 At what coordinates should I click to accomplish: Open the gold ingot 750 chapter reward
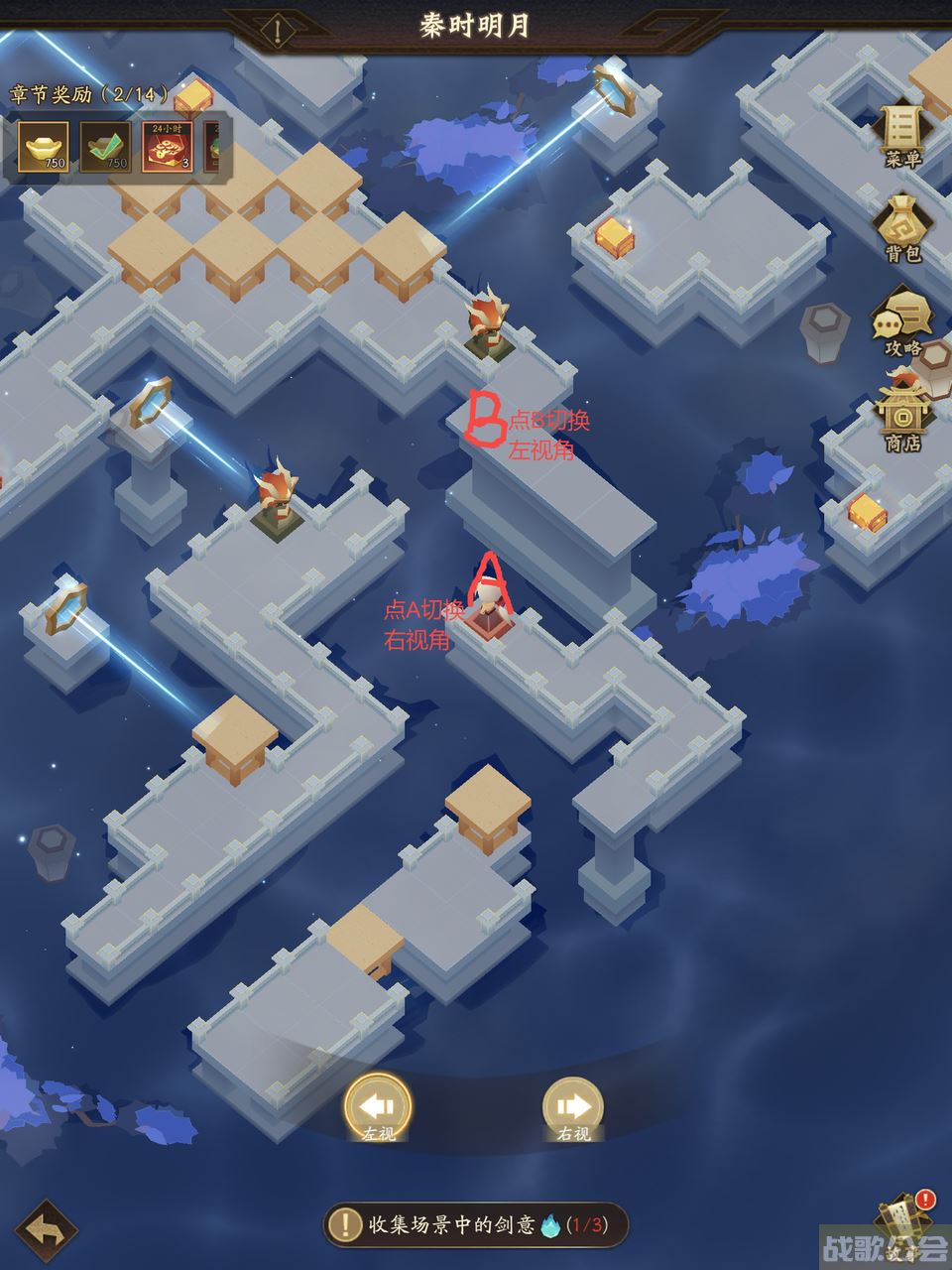pyautogui.click(x=44, y=147)
